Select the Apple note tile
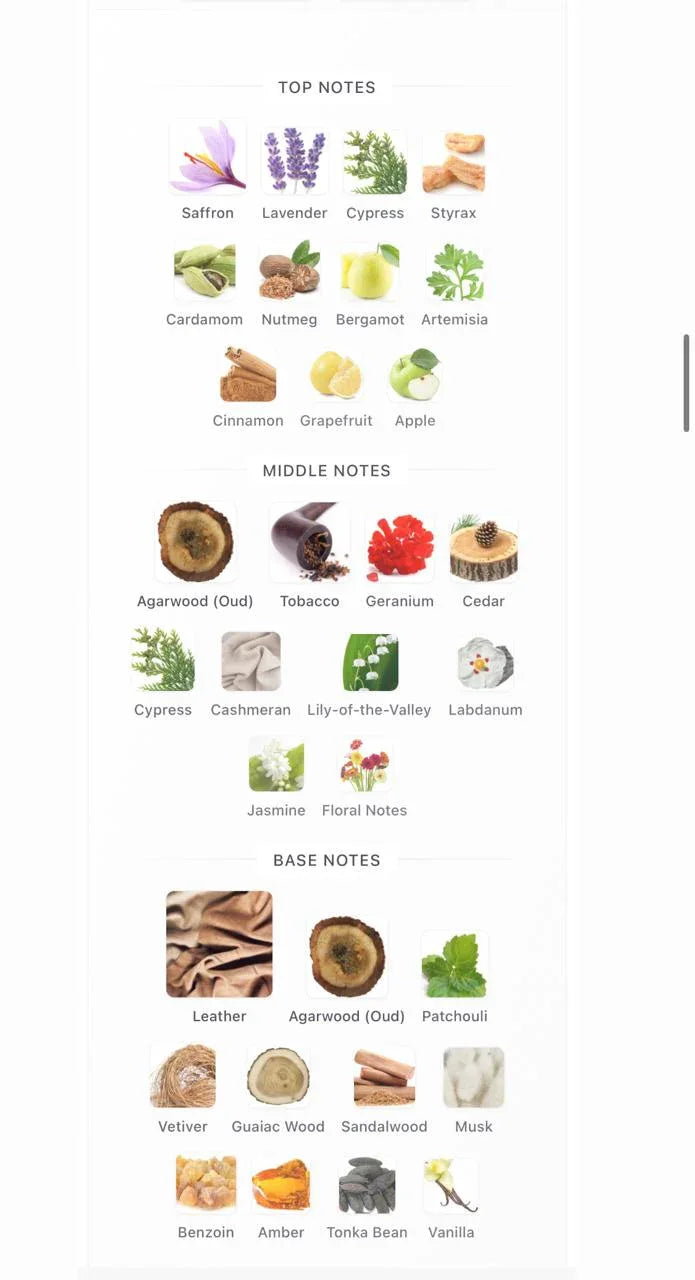695x1280 pixels. (415, 375)
